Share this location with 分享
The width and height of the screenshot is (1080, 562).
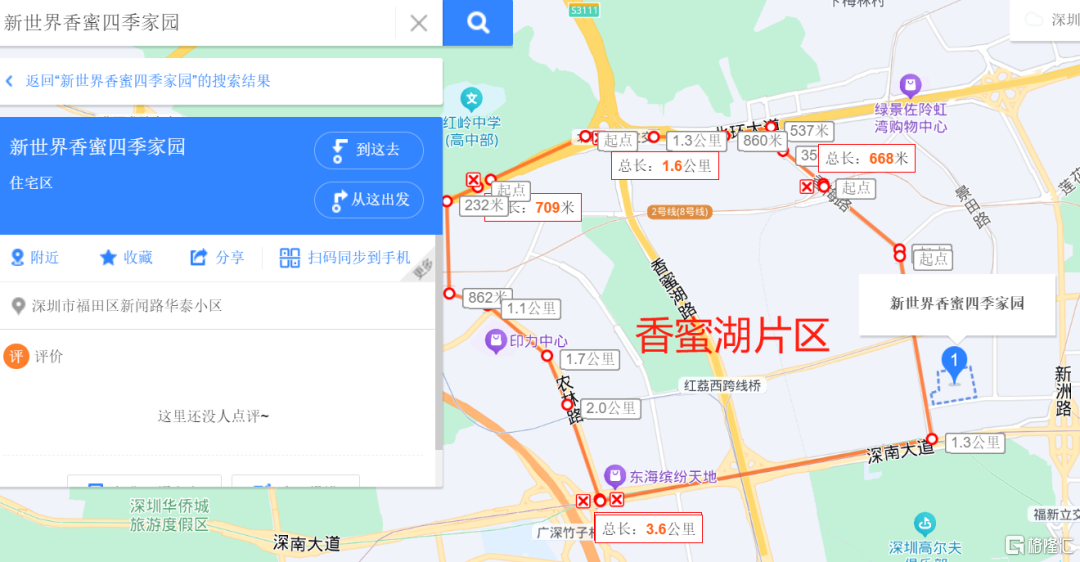click(x=217, y=258)
